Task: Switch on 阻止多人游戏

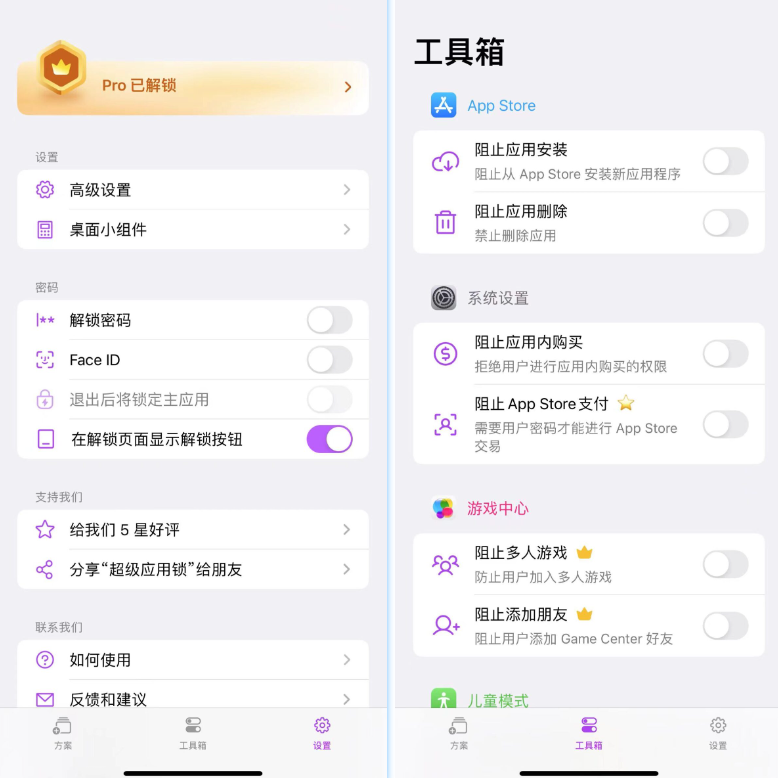Action: click(x=725, y=564)
